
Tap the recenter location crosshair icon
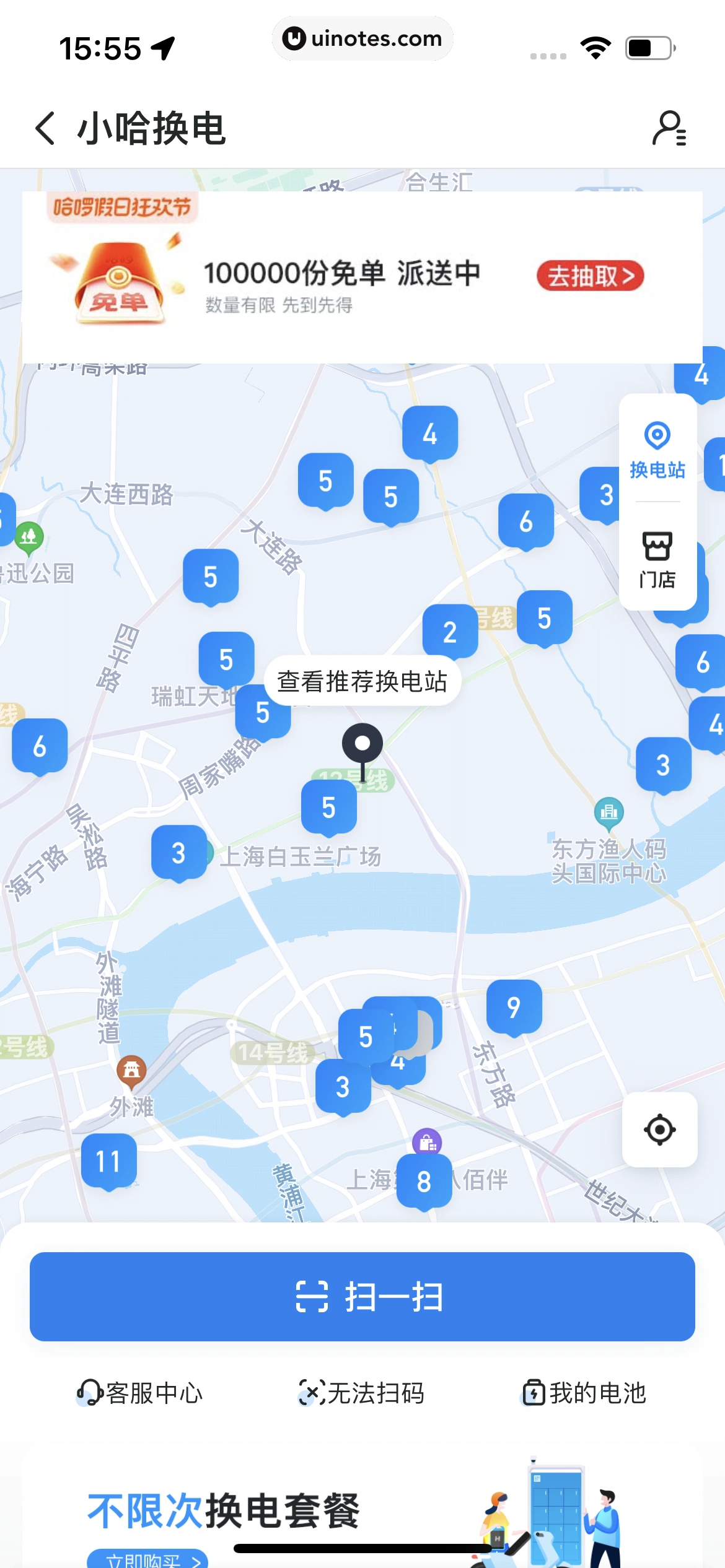[659, 1129]
